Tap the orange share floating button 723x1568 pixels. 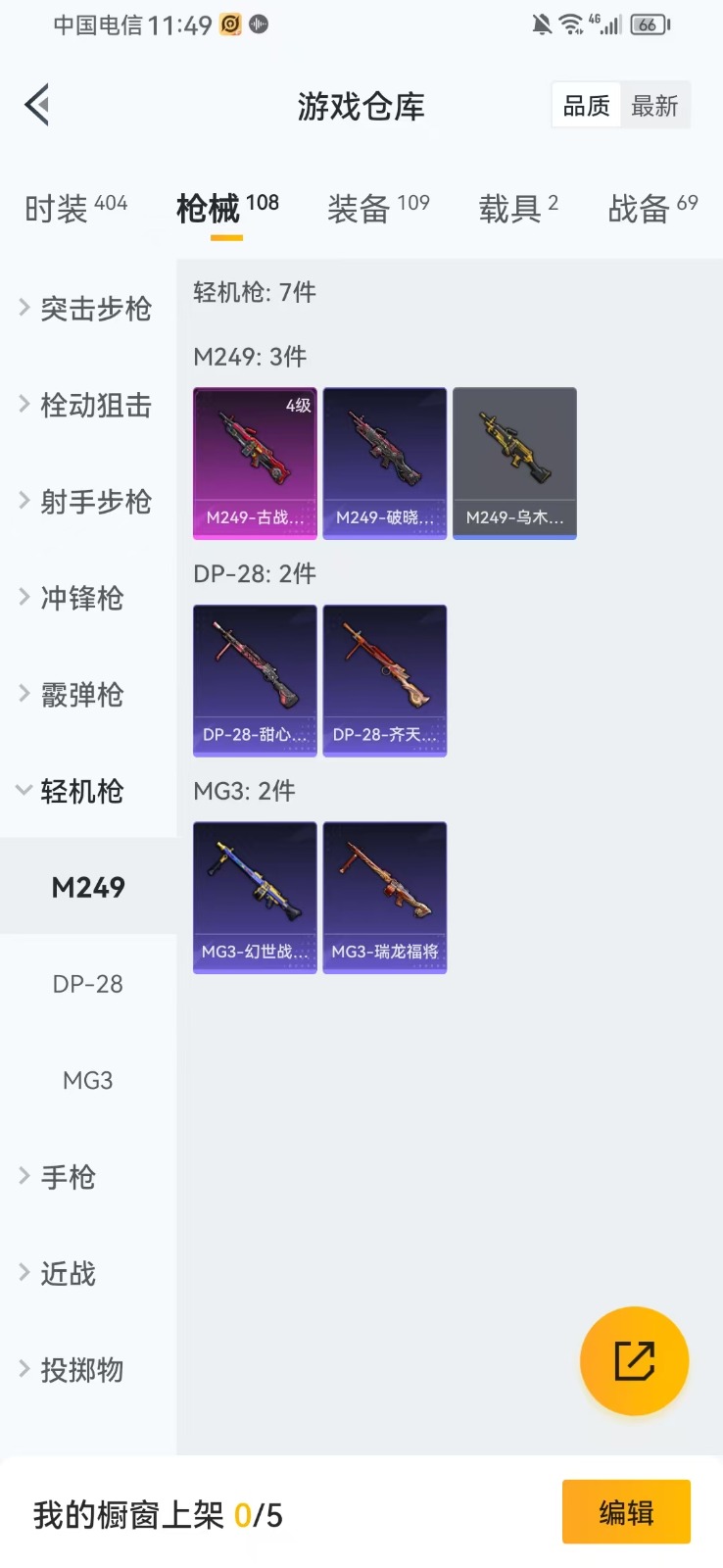tap(634, 1360)
